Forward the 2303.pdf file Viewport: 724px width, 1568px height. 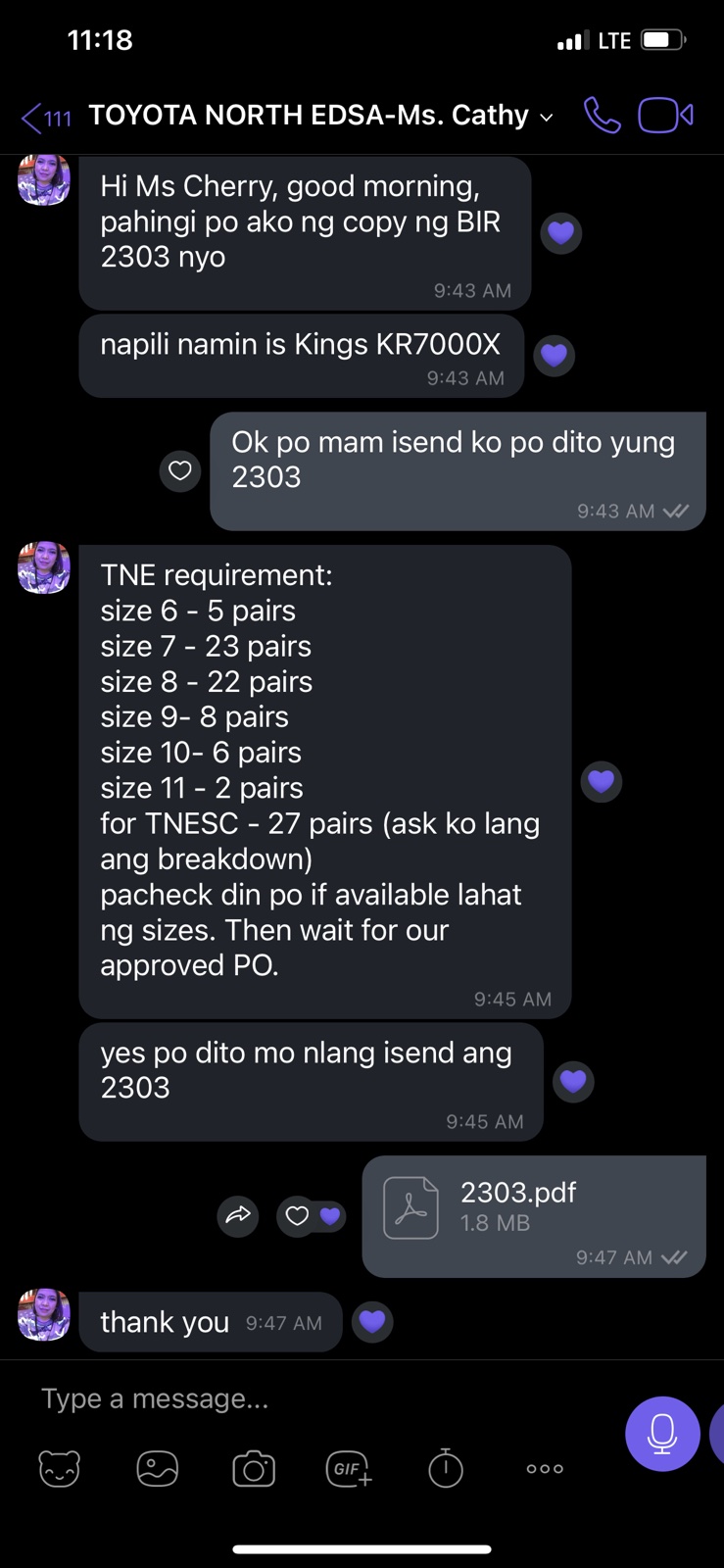(x=238, y=1216)
